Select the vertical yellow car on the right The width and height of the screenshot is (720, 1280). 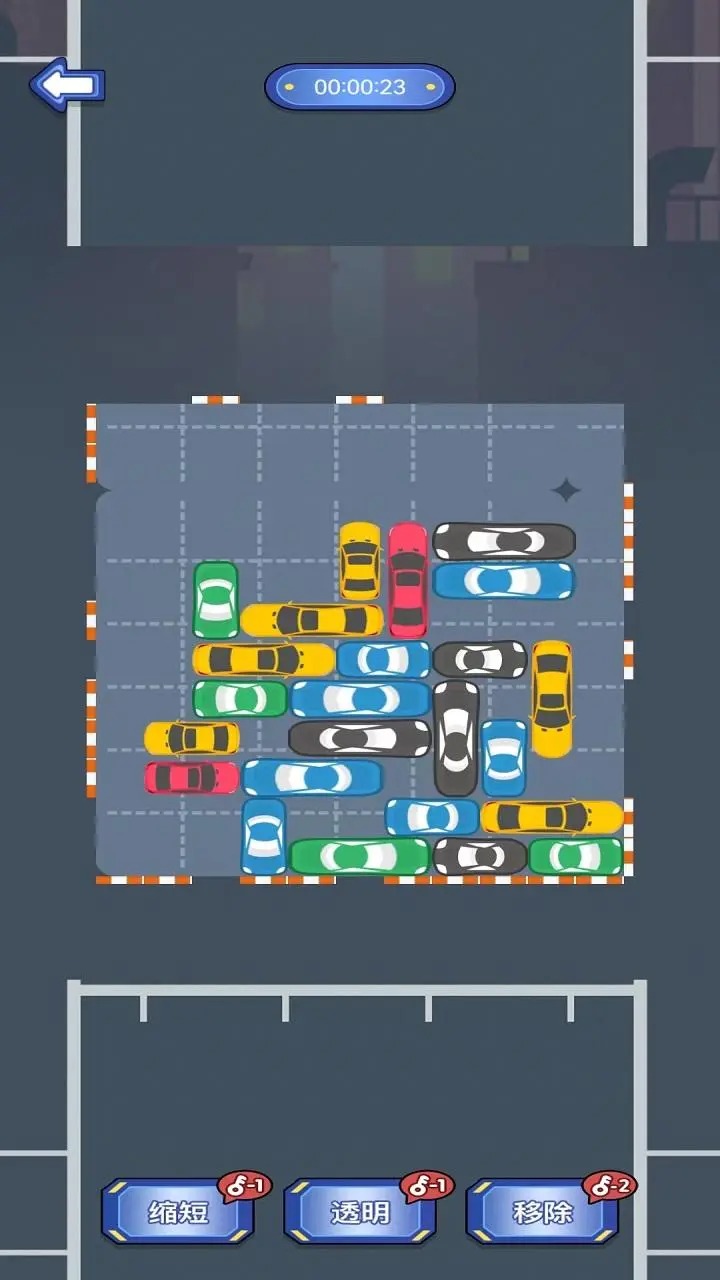(x=552, y=700)
